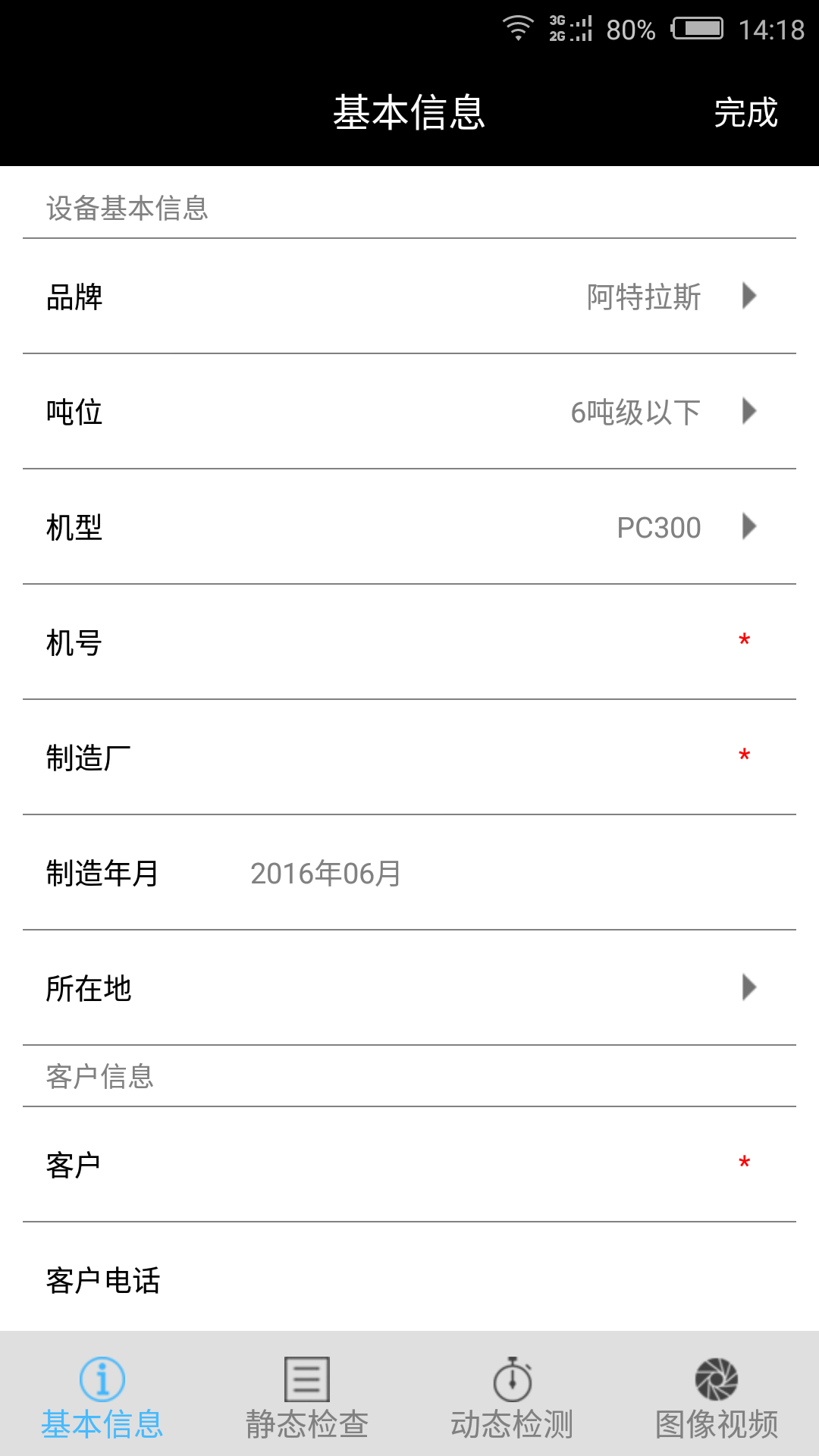Select the 机型 machine model
Screen dimensions: 819x1456
[409, 527]
